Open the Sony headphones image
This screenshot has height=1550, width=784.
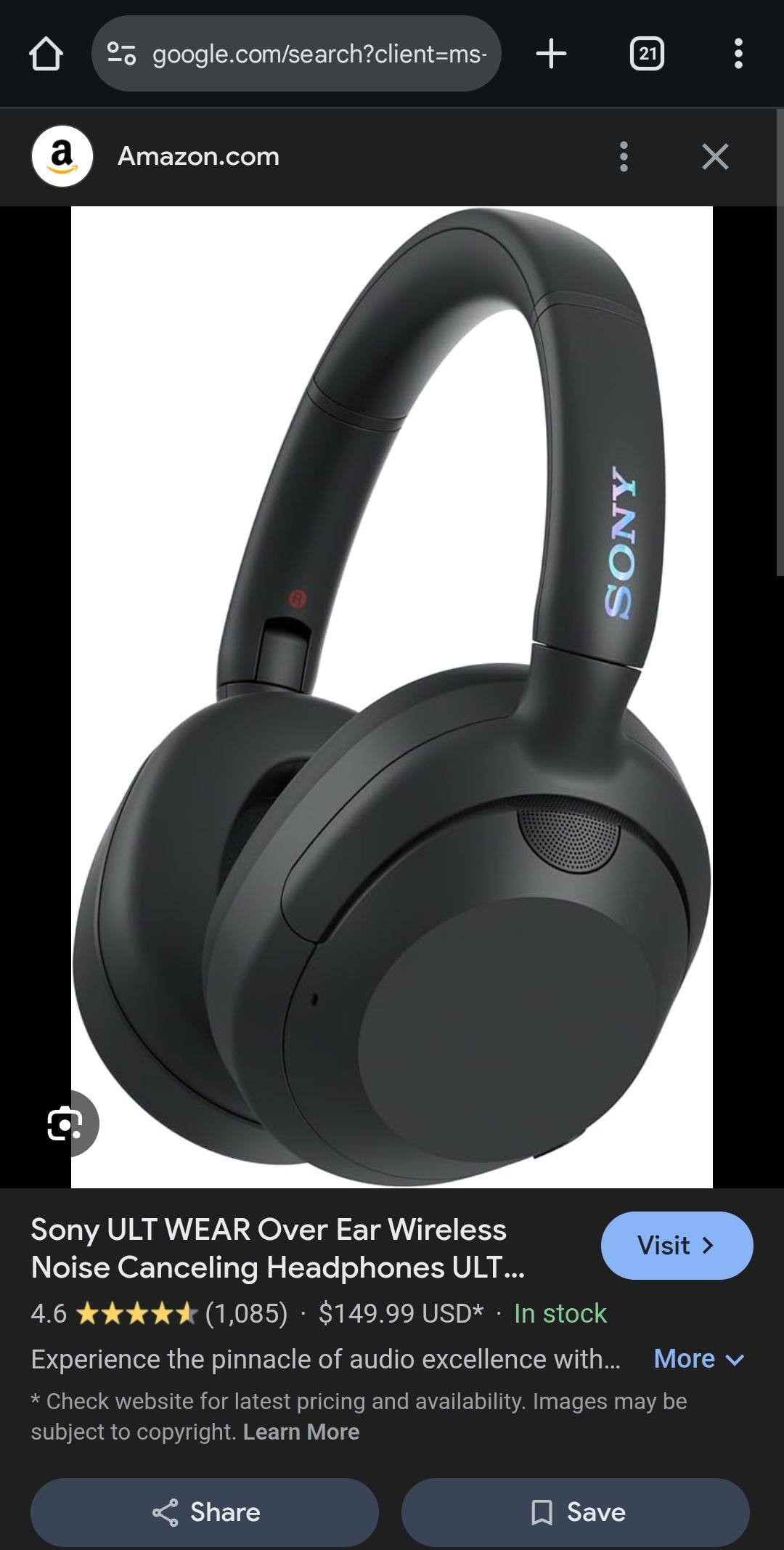point(392,697)
